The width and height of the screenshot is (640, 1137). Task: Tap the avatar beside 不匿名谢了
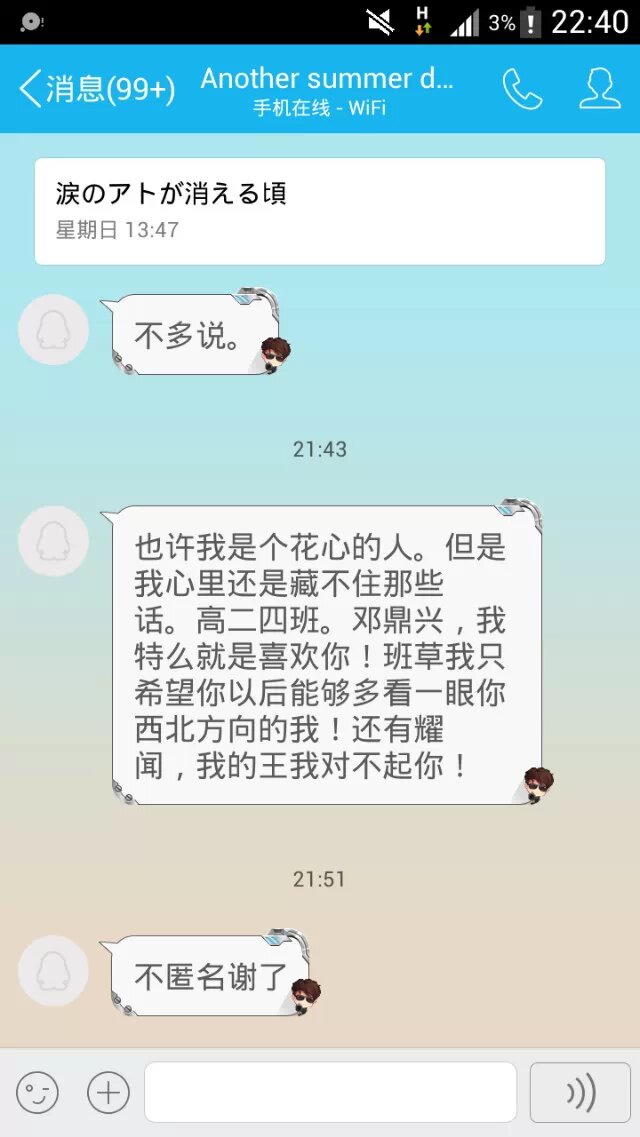[x=53, y=970]
